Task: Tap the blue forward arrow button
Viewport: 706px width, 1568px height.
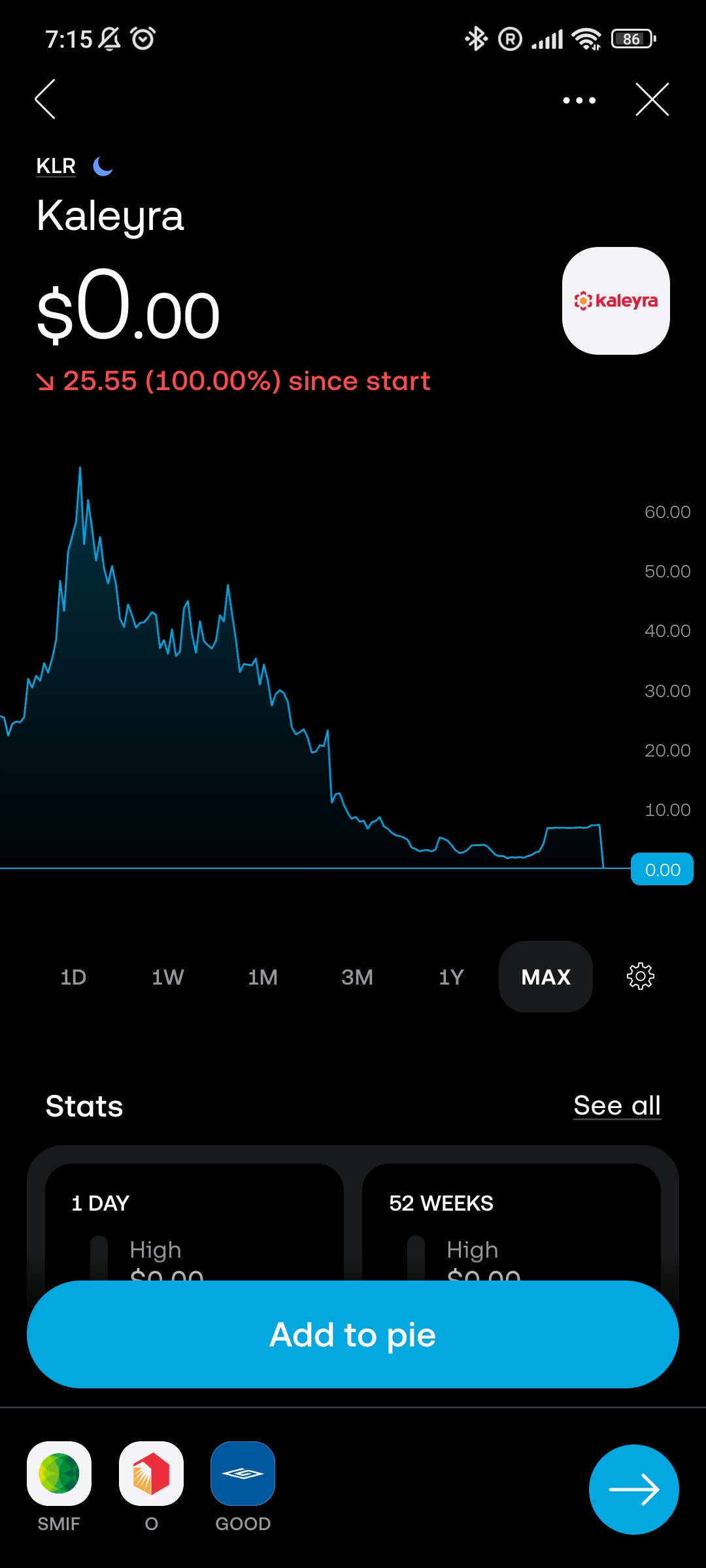Action: pos(633,1489)
